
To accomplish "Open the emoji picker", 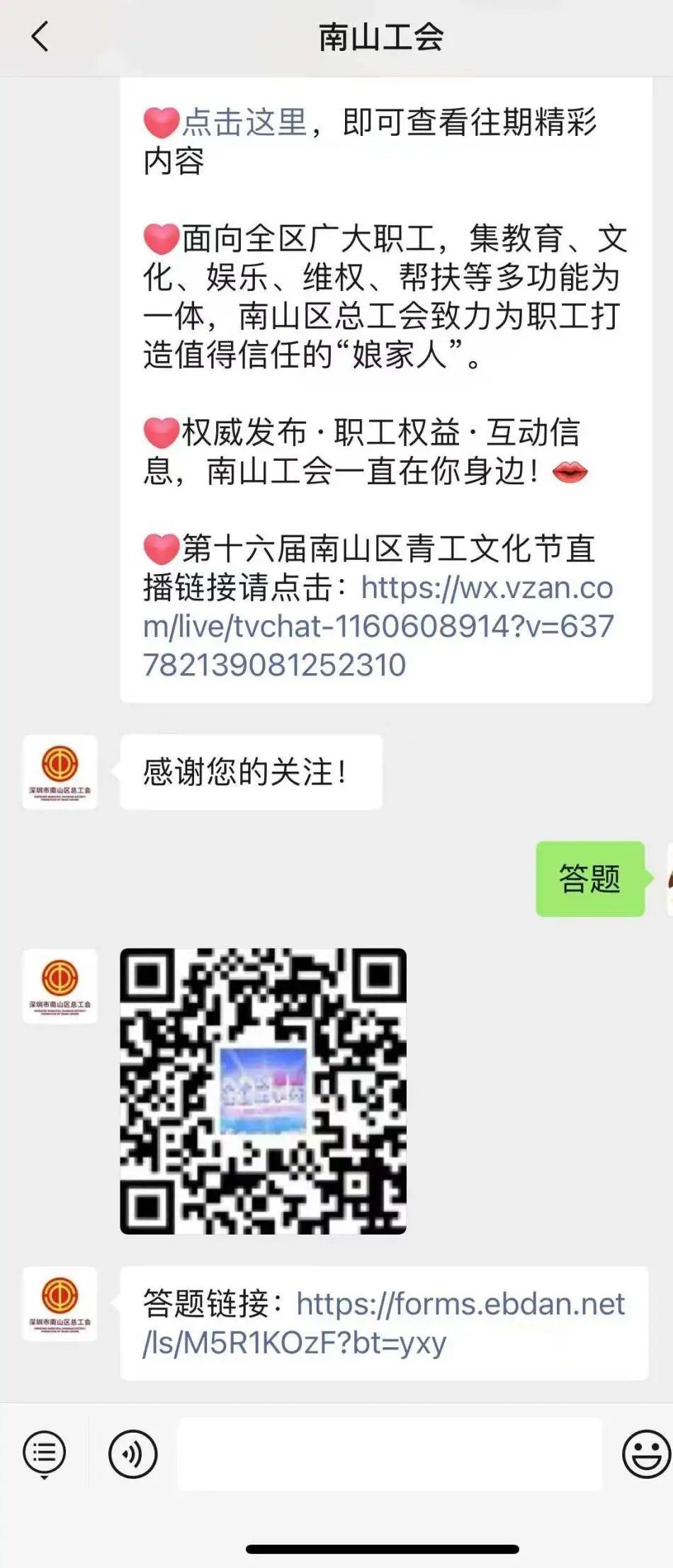I will [x=645, y=1454].
